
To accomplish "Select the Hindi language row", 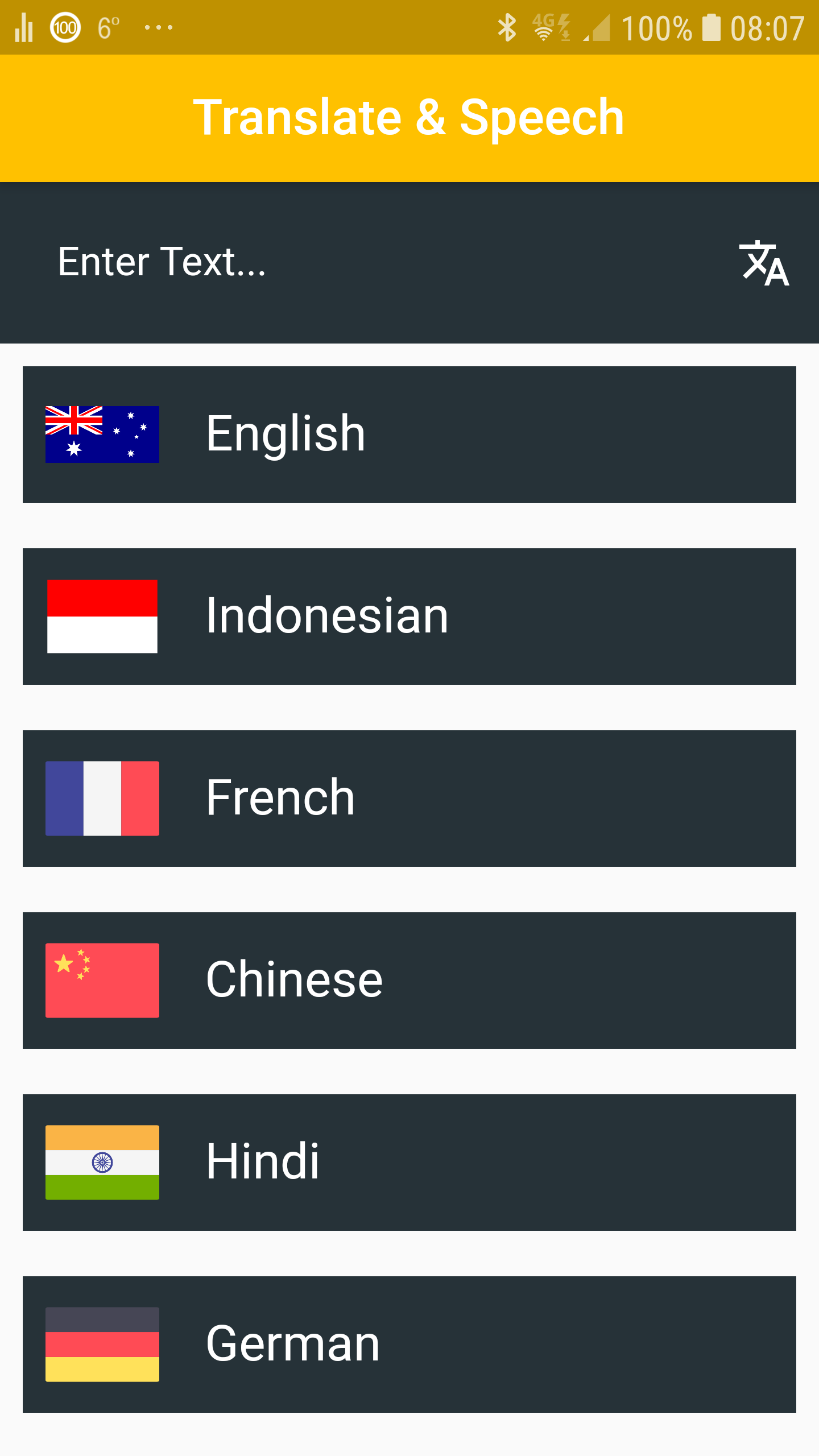I will click(x=409, y=1163).
